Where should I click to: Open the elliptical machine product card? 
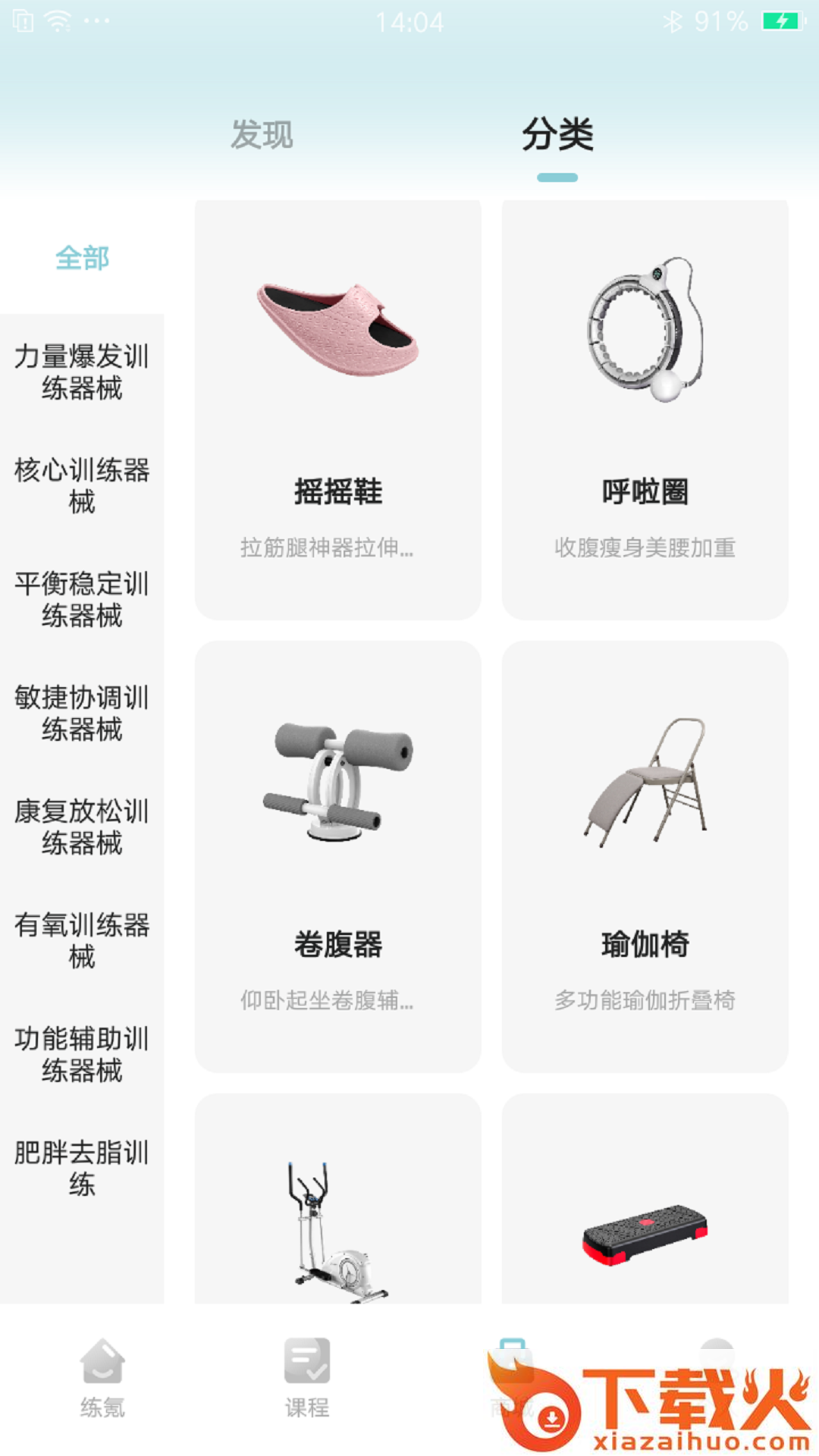pyautogui.click(x=338, y=1199)
